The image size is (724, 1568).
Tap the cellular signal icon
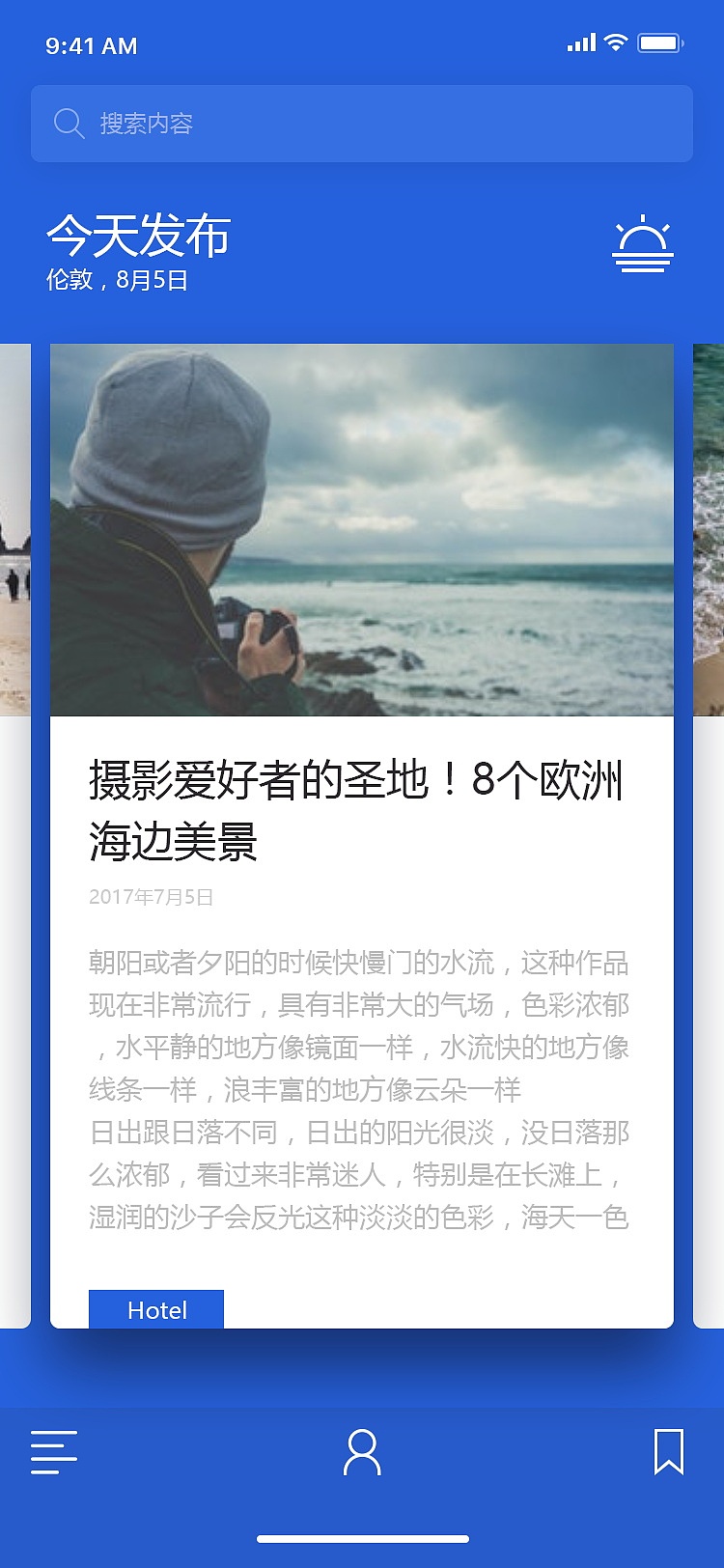(580, 42)
